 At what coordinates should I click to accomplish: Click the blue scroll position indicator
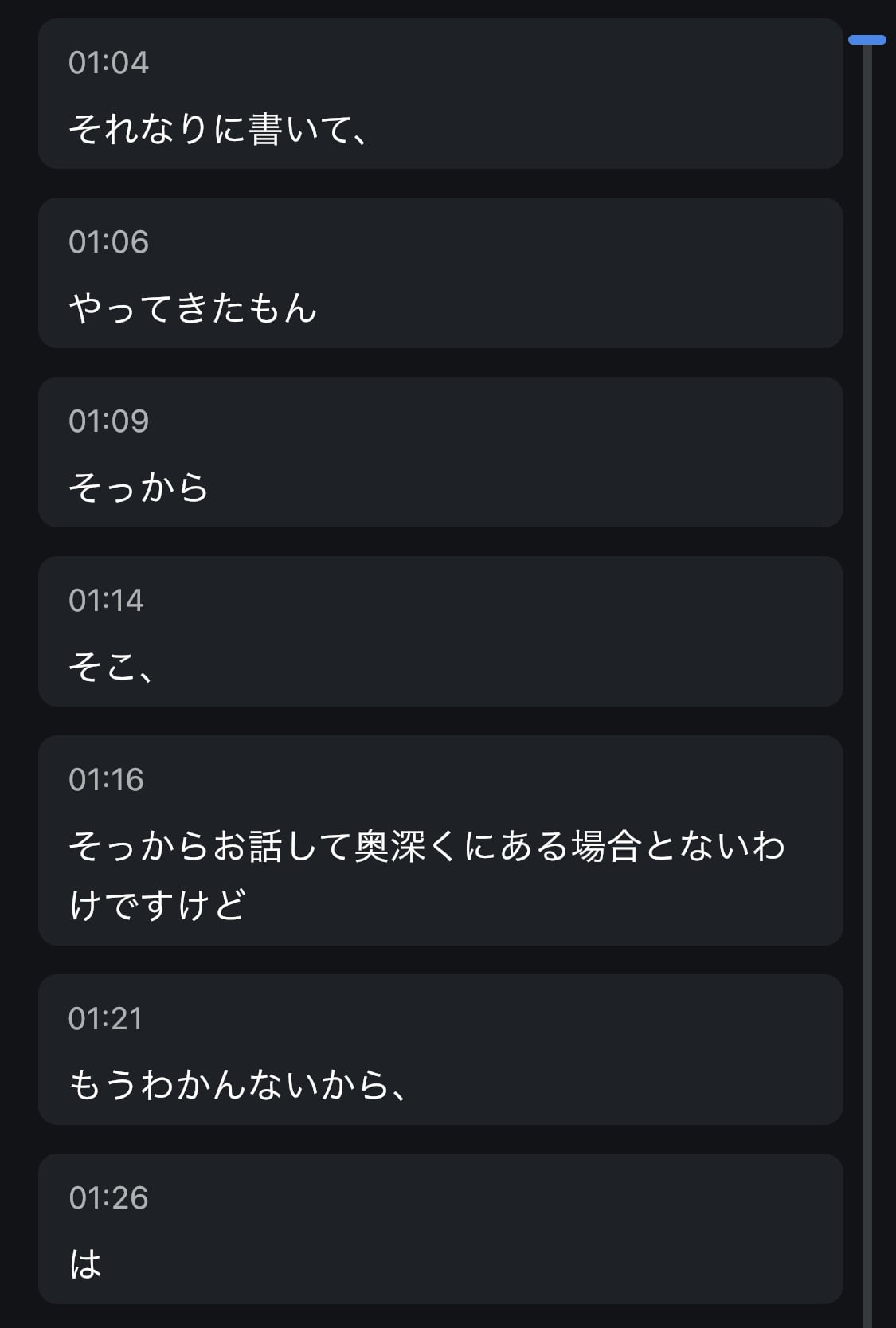[x=866, y=37]
